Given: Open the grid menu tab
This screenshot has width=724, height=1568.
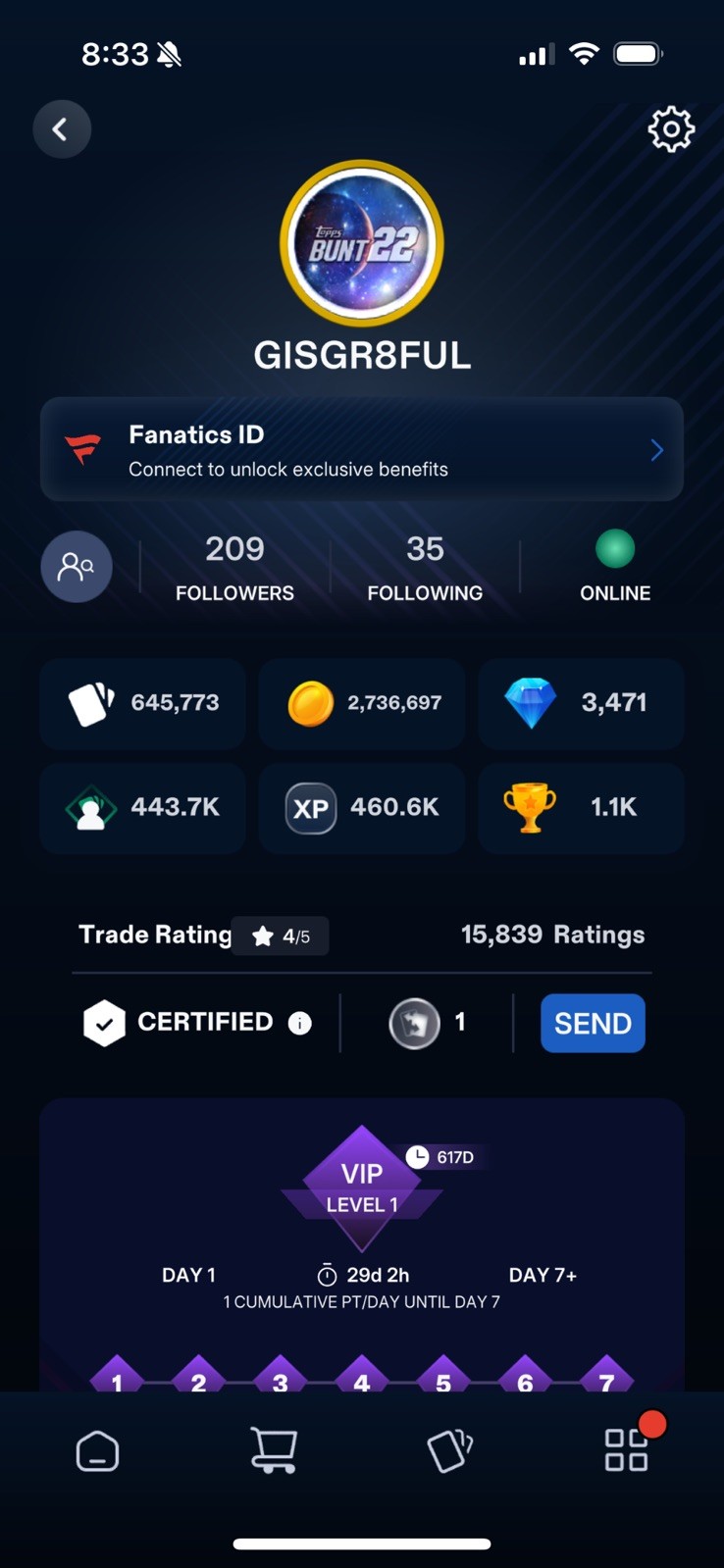Looking at the screenshot, I should pos(626,1451).
